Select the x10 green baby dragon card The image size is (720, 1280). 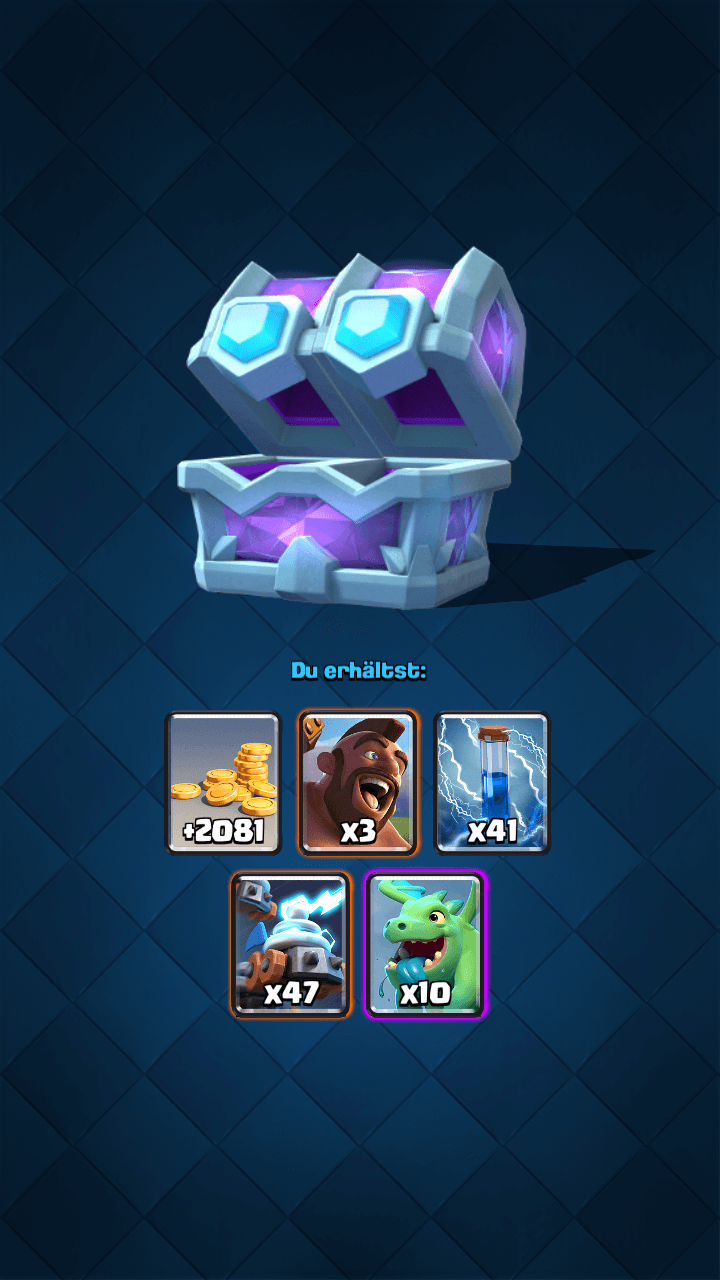pos(425,944)
